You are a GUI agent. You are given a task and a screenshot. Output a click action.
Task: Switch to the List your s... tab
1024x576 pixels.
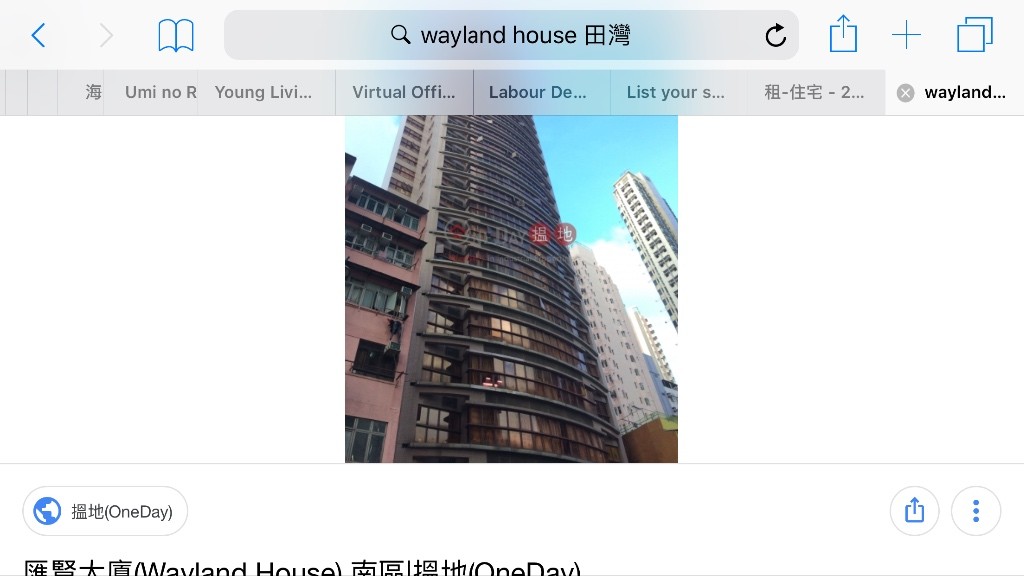675,92
